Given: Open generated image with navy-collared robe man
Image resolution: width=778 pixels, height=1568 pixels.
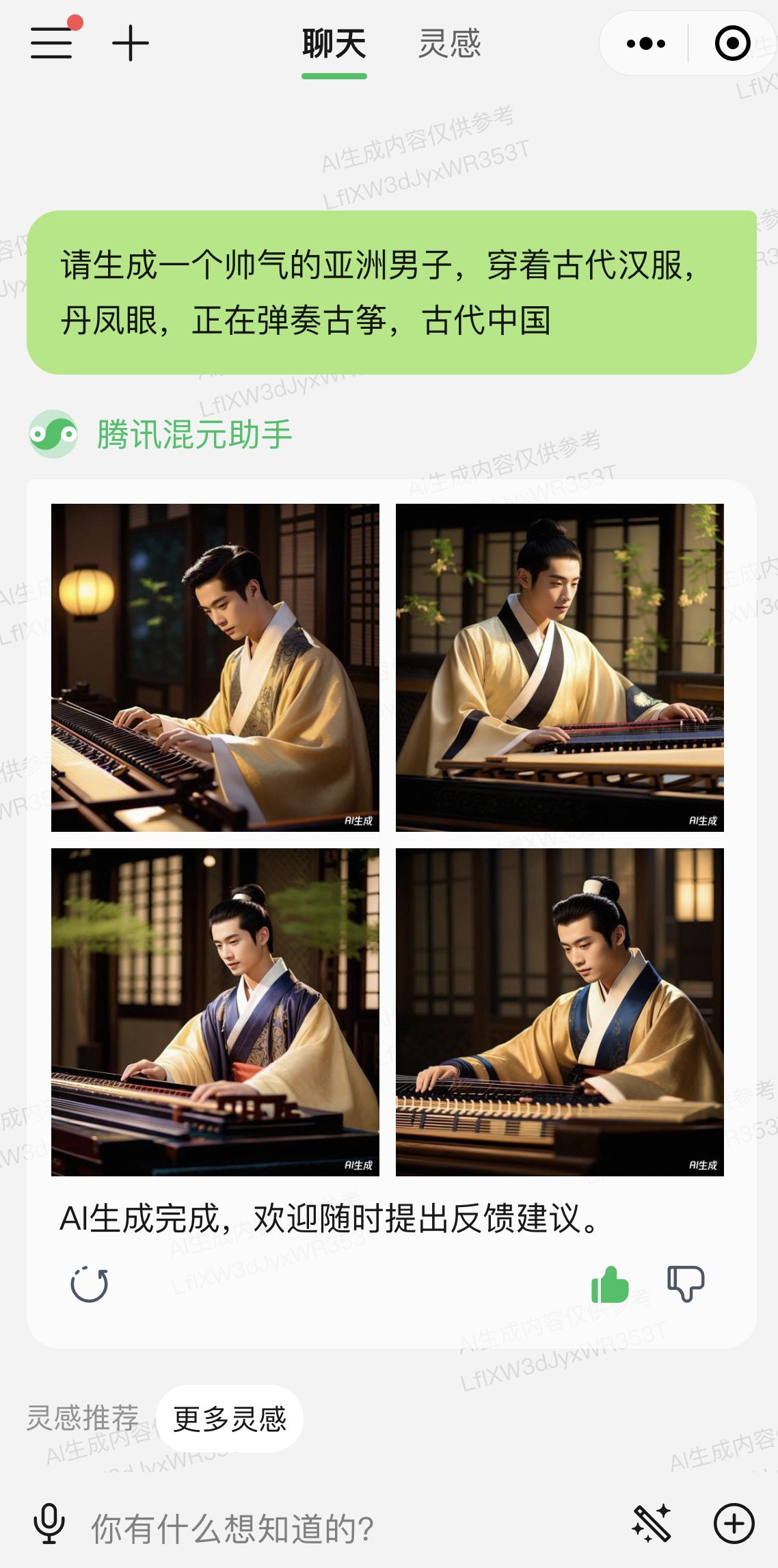Looking at the screenshot, I should [559, 1012].
